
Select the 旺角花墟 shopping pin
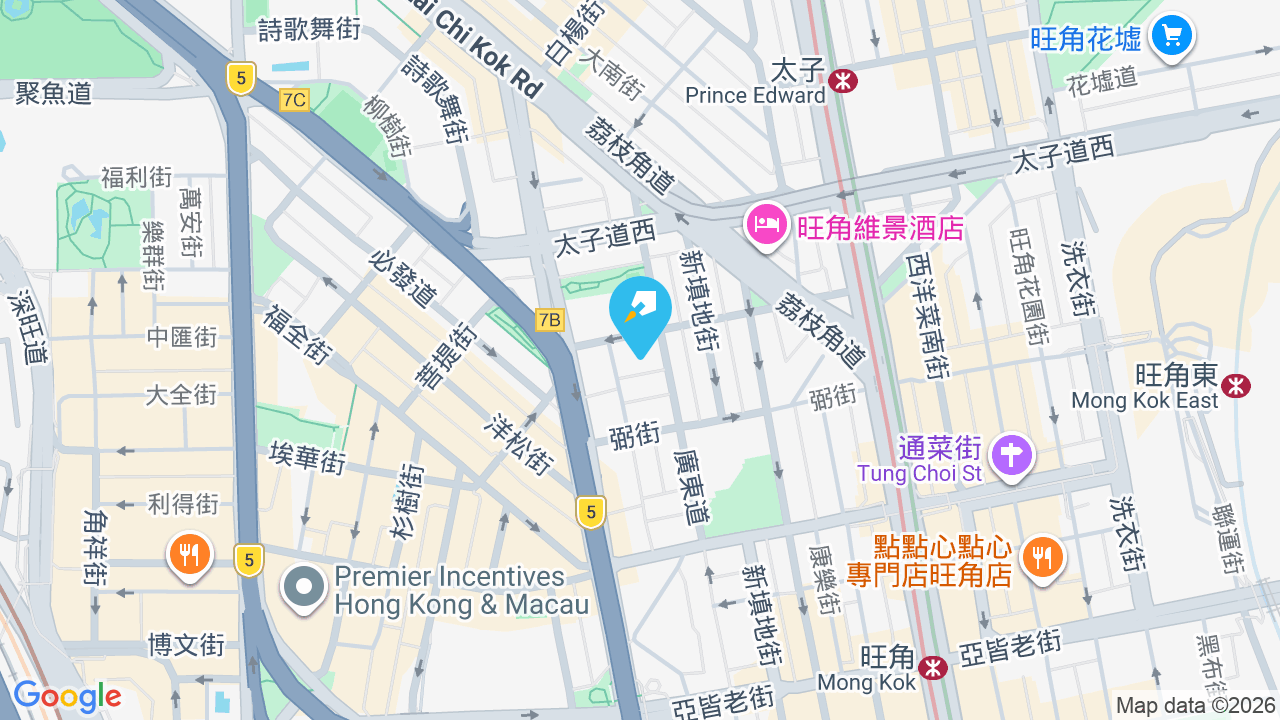pos(1171,38)
